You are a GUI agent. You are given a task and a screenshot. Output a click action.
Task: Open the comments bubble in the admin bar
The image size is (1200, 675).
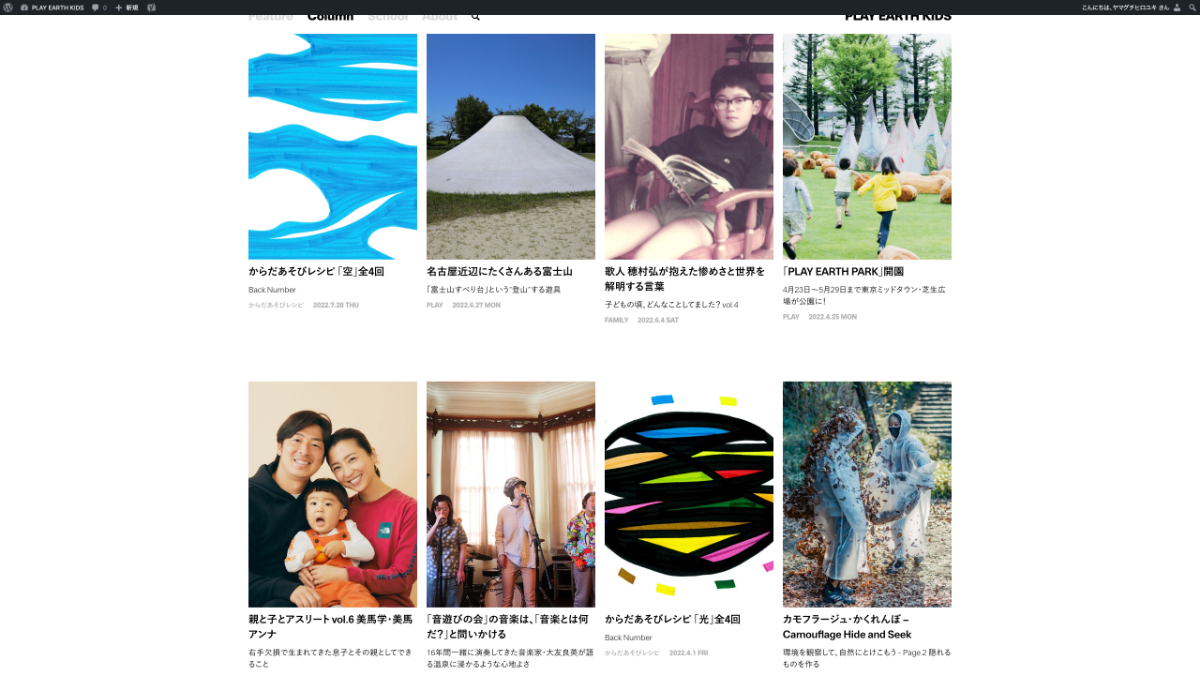coord(99,7)
